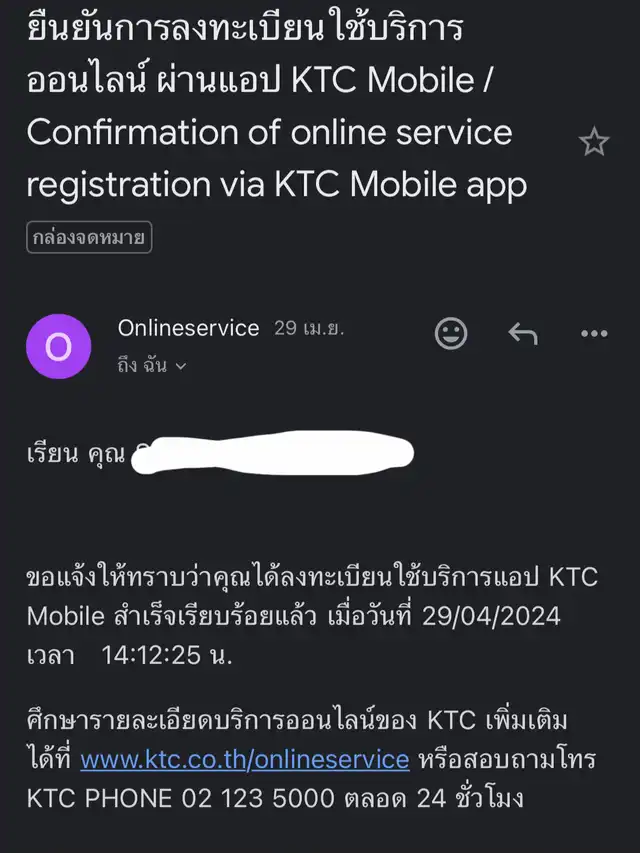Open the www.ktc.co.th/onlineservice link
This screenshot has height=853, width=640.
245,759
